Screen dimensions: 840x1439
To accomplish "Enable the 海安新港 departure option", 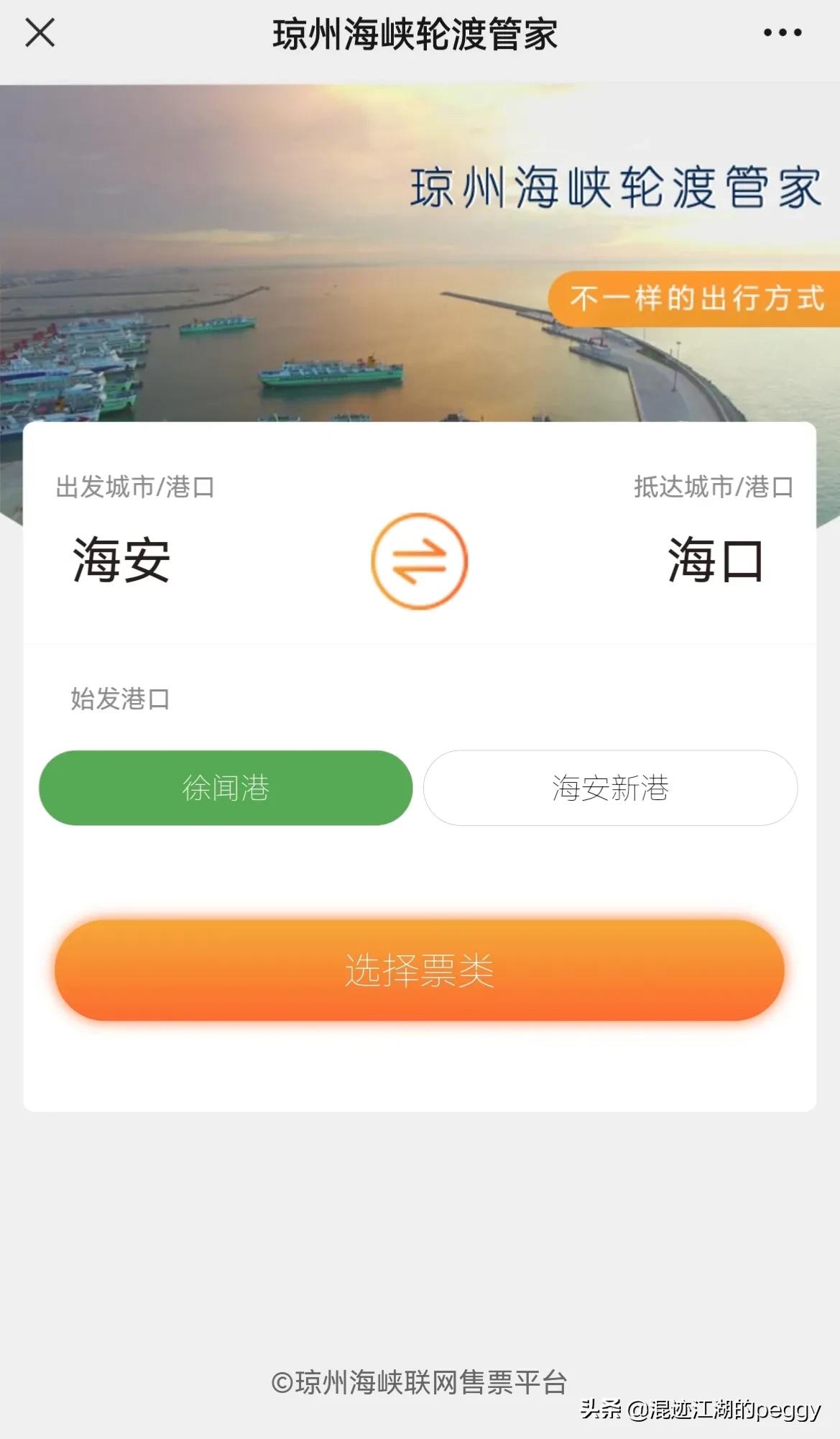I will tap(609, 788).
